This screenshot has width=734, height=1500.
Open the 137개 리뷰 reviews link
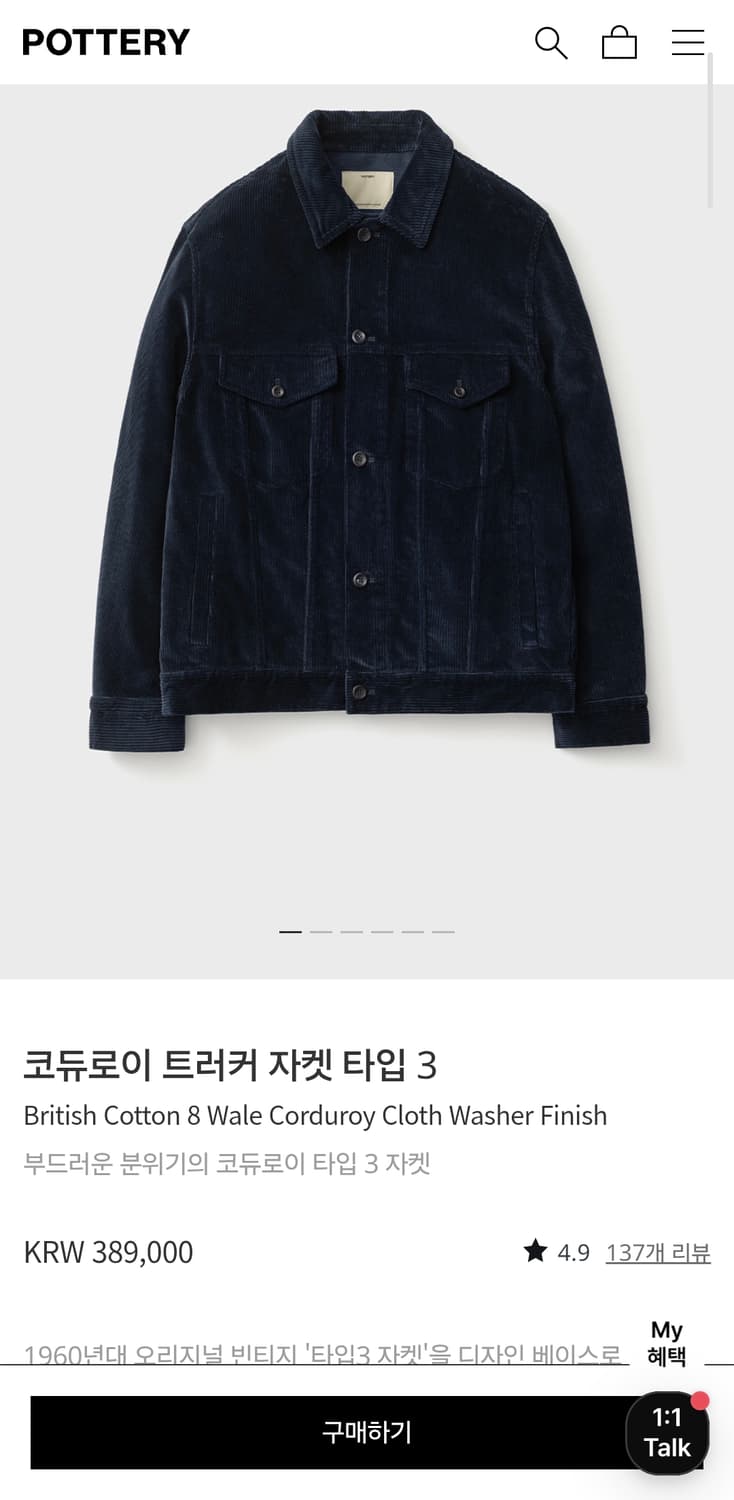pos(657,1251)
